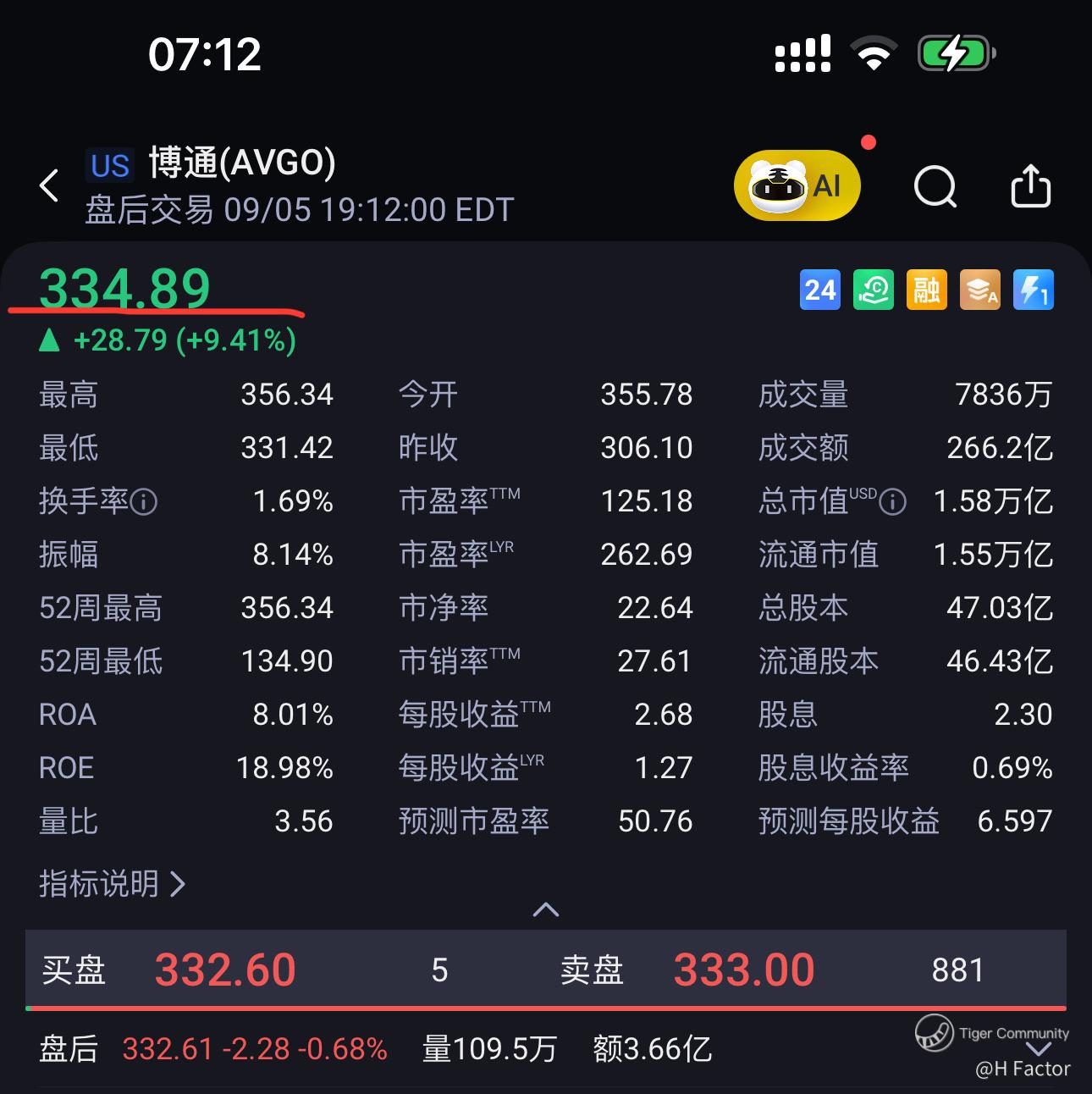Go back from the AVGO quote page
The width and height of the screenshot is (1092, 1094).
(x=50, y=185)
